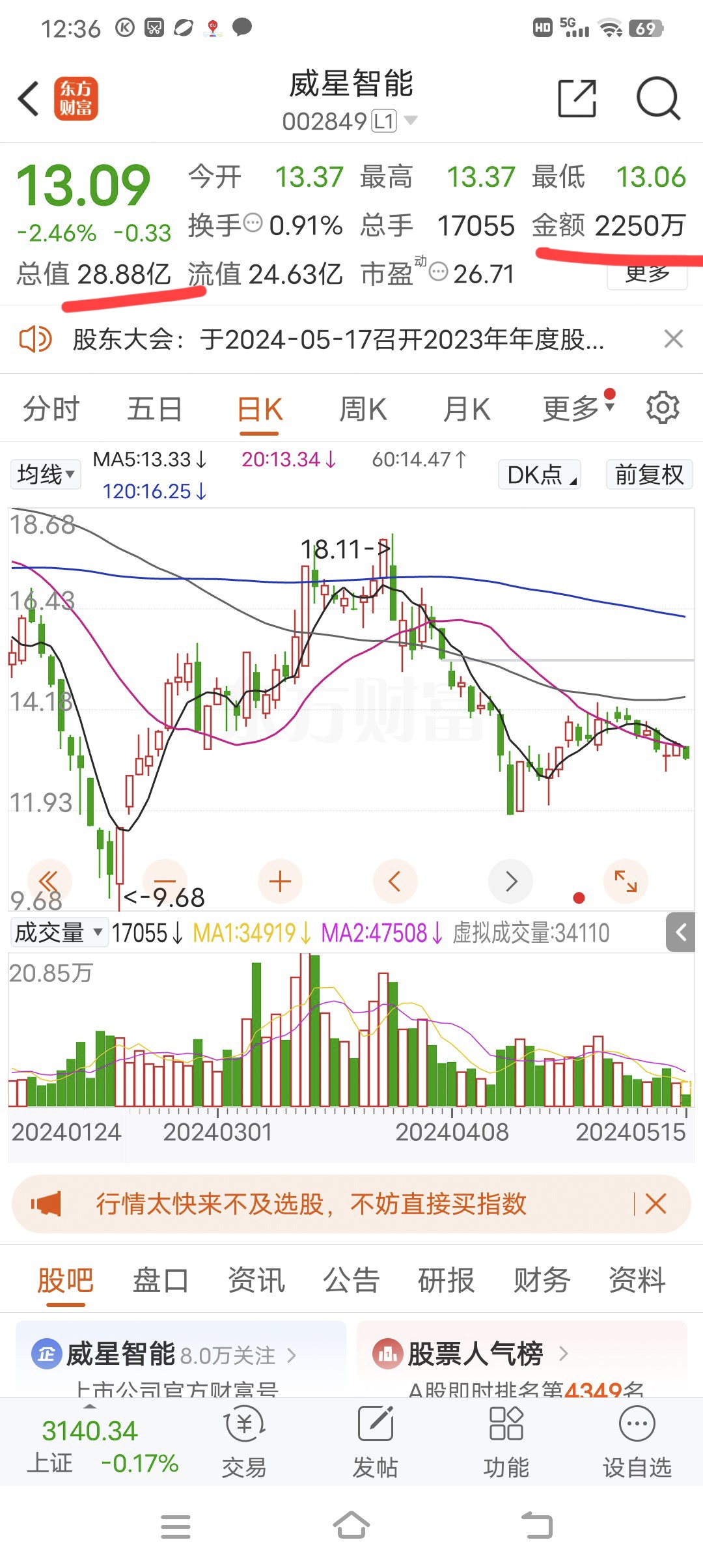The width and height of the screenshot is (703, 1568).
Task: Open chart settings gear
Action: coord(662,406)
